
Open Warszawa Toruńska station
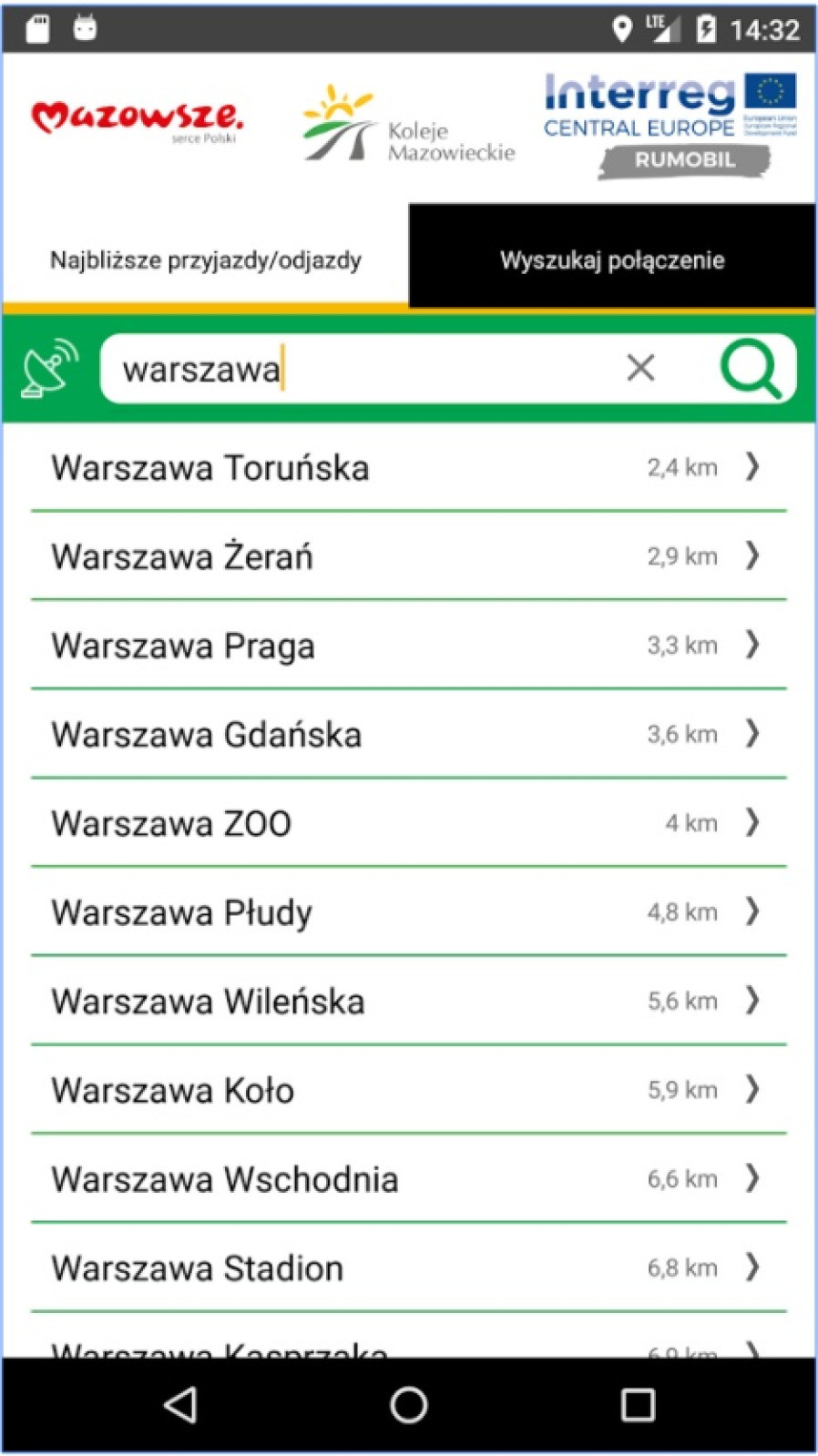409,468
